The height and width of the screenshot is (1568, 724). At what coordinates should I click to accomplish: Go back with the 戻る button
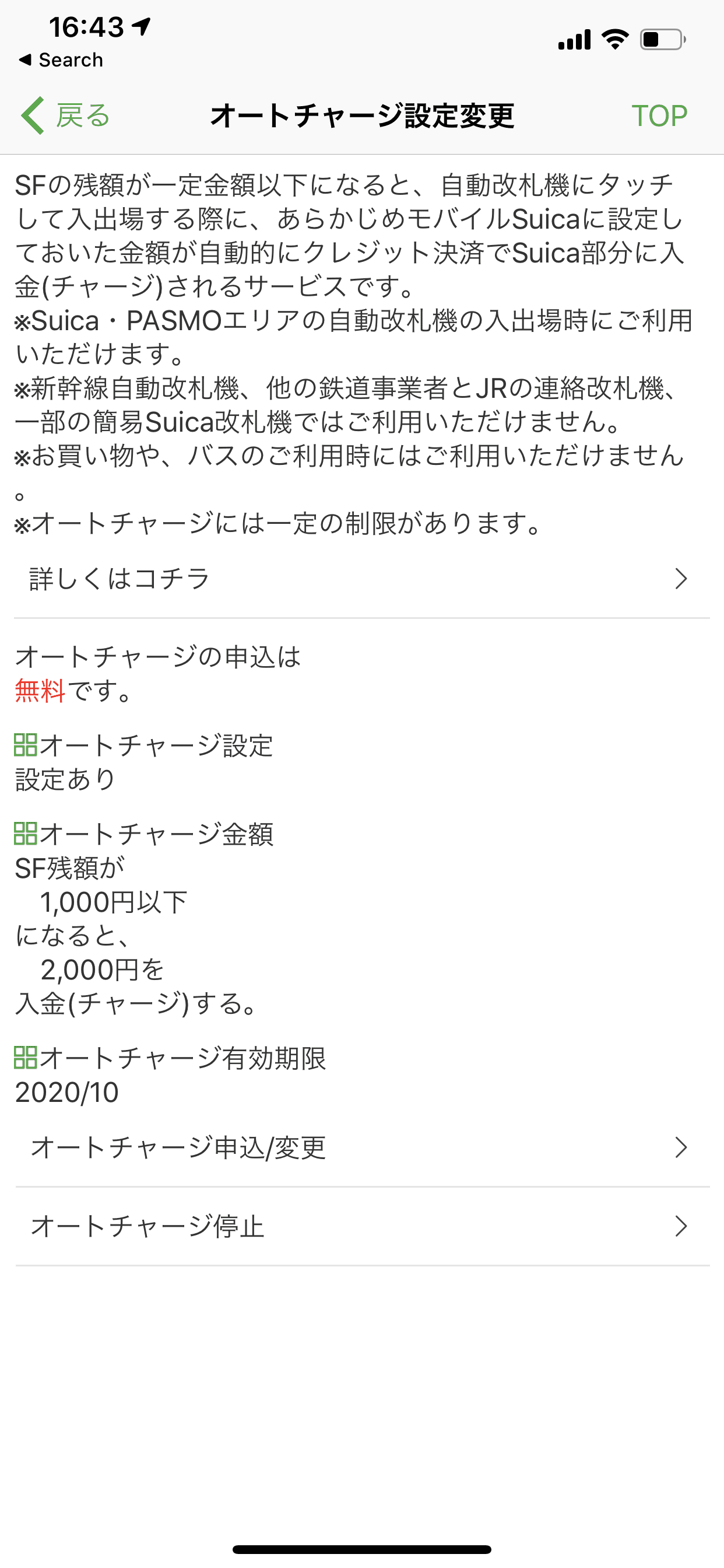(x=66, y=116)
